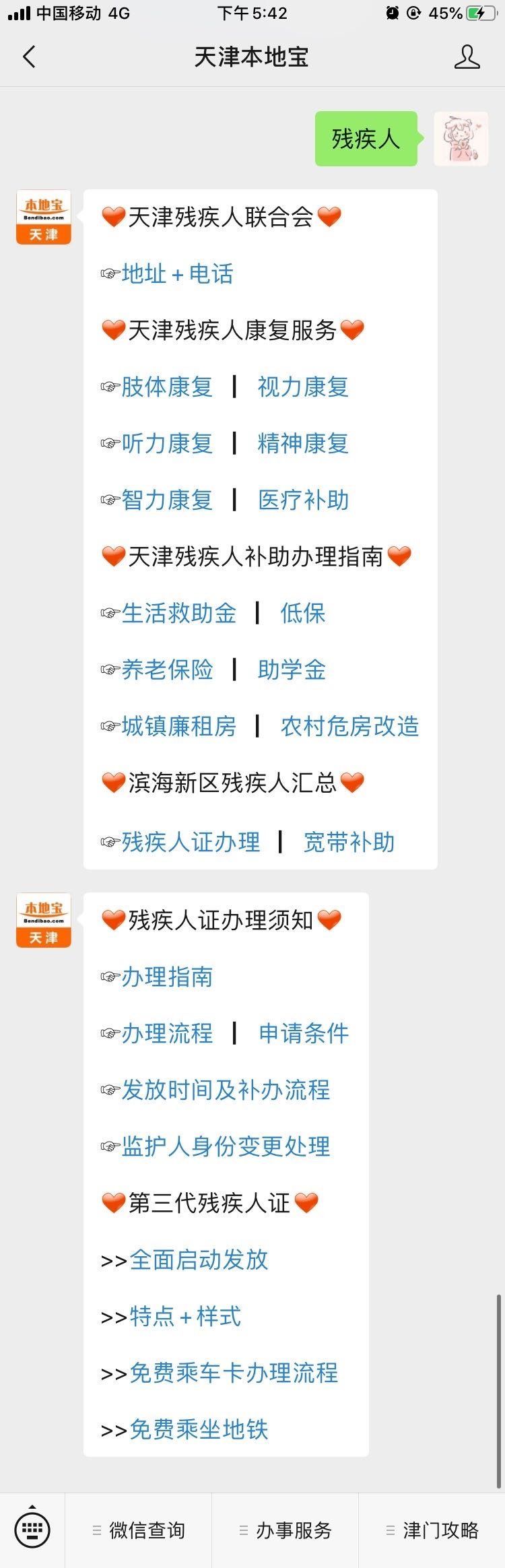The width and height of the screenshot is (505, 1568).
Task: Switch to keyboard input mode
Action: (x=32, y=1530)
